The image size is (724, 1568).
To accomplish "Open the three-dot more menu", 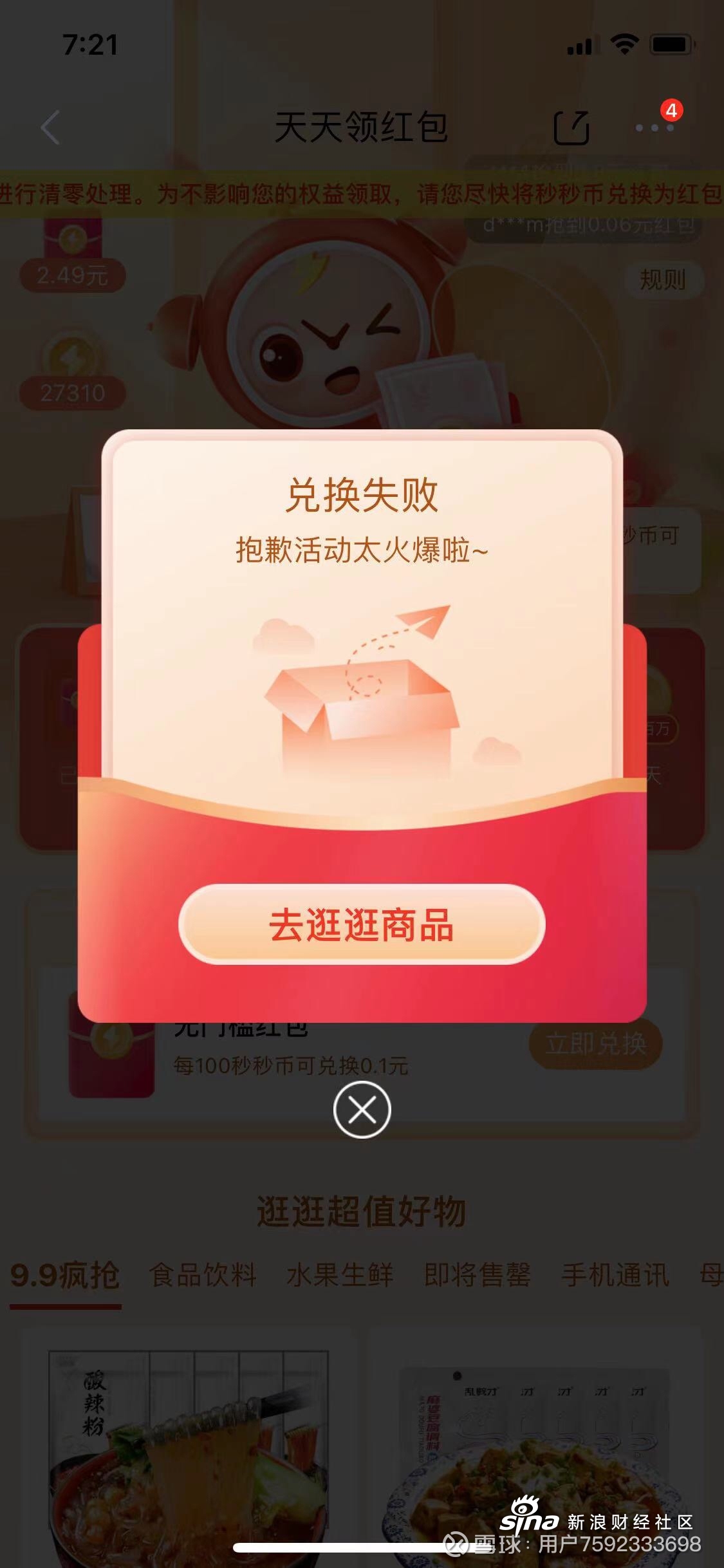I will click(654, 127).
